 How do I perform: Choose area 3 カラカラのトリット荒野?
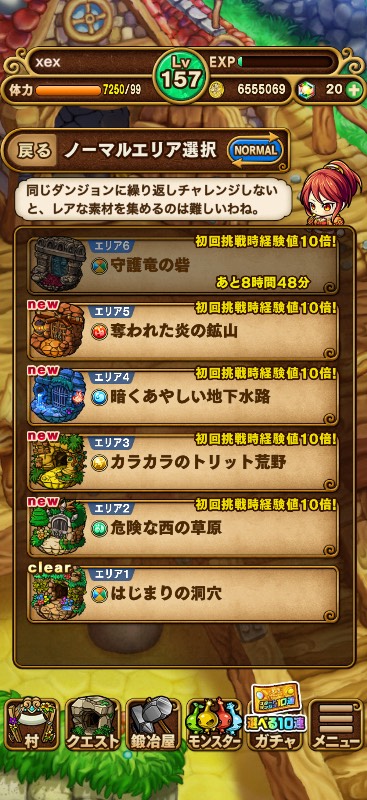(x=184, y=462)
